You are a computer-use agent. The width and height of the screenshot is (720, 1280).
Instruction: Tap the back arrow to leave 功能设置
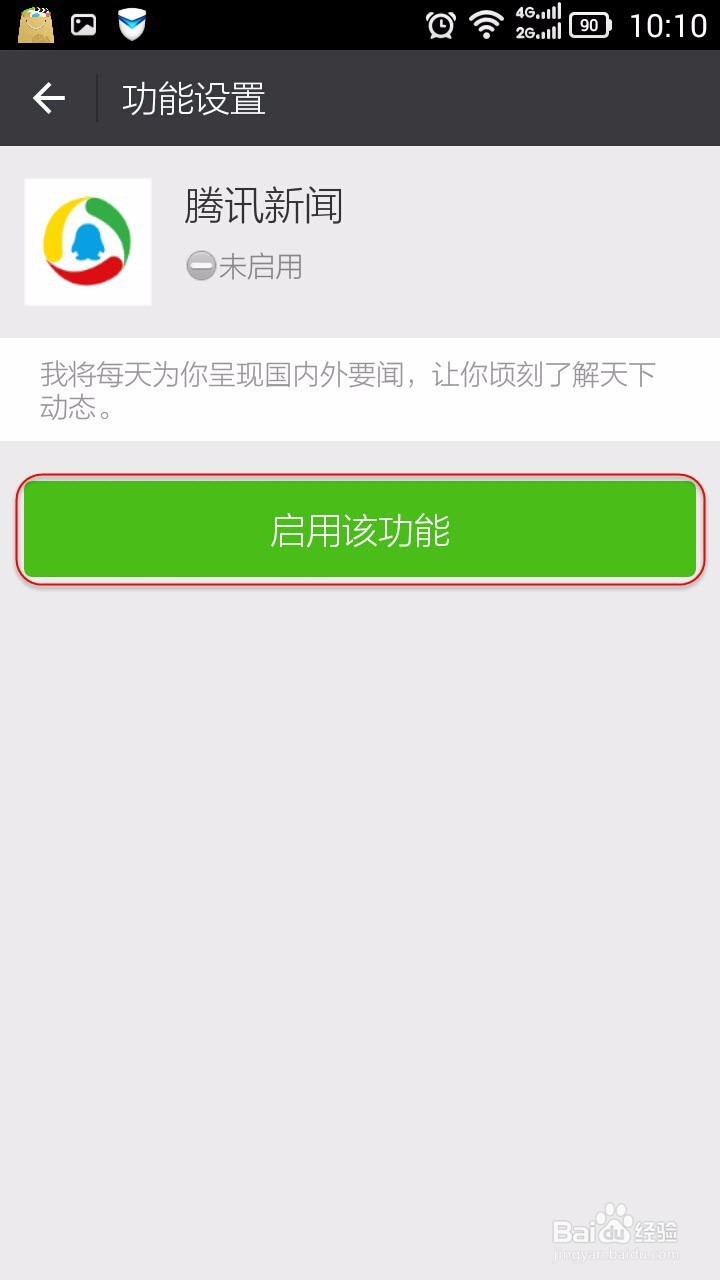[47, 97]
